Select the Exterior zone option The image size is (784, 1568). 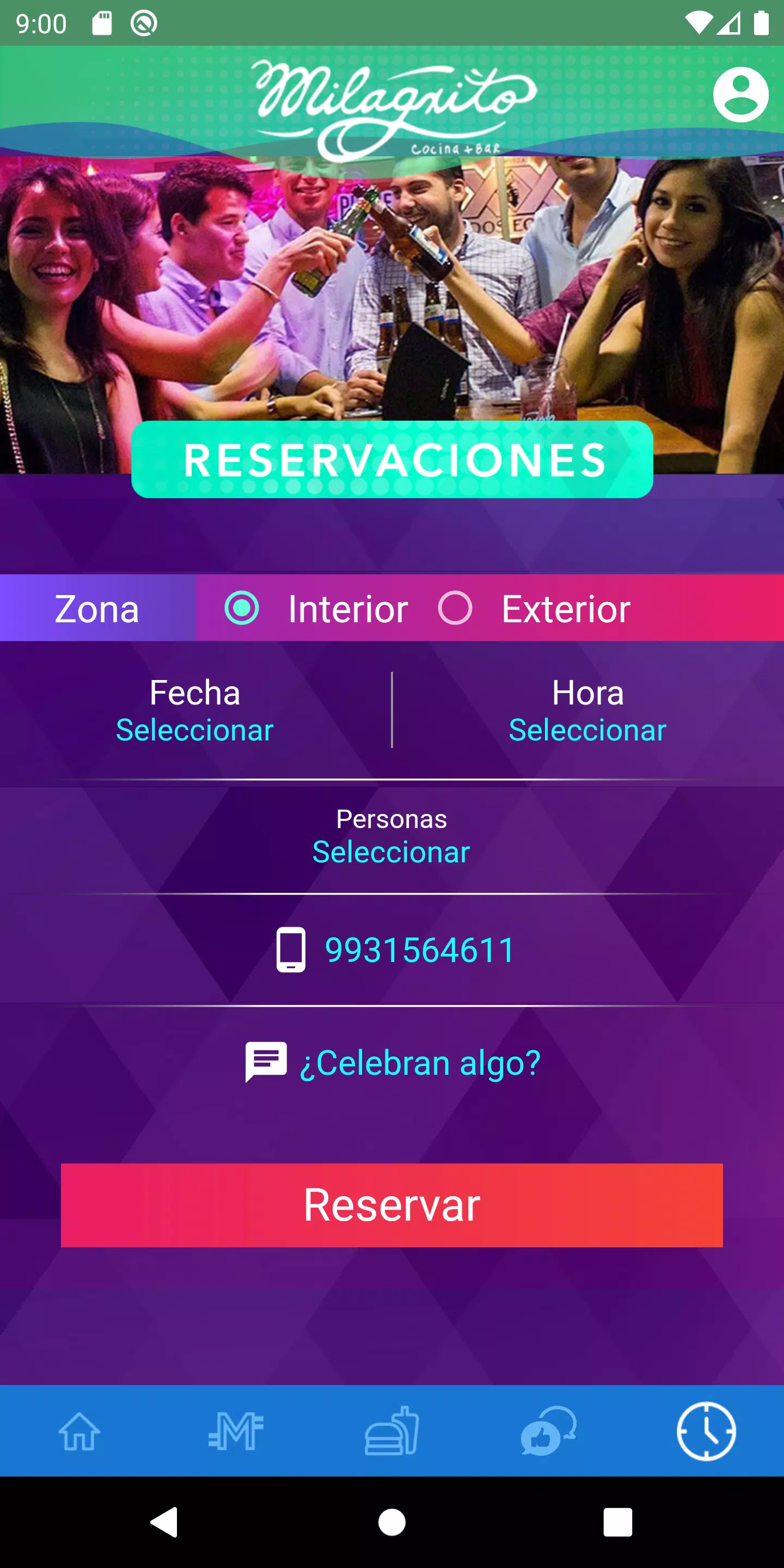455,608
